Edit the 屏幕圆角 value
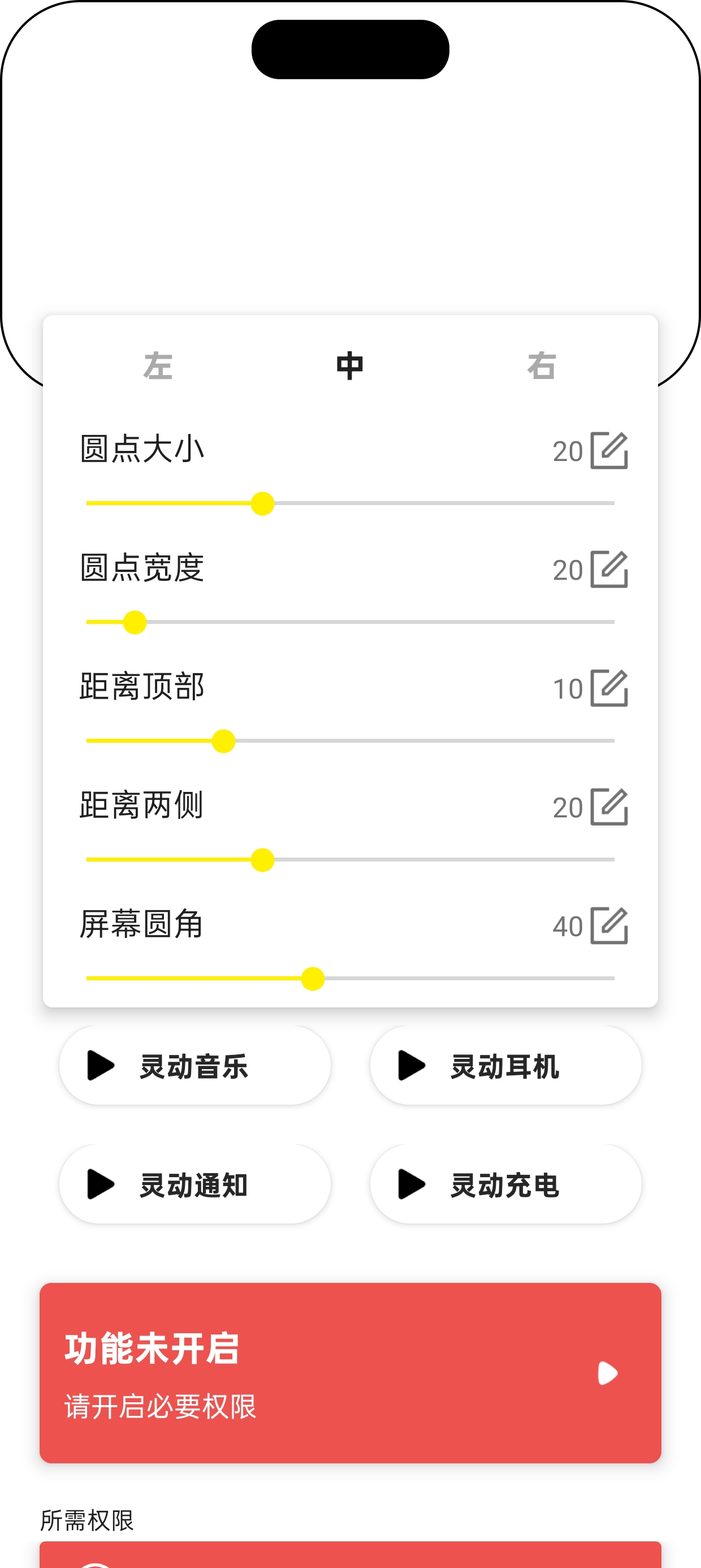The height and width of the screenshot is (1568, 701). 609,926
